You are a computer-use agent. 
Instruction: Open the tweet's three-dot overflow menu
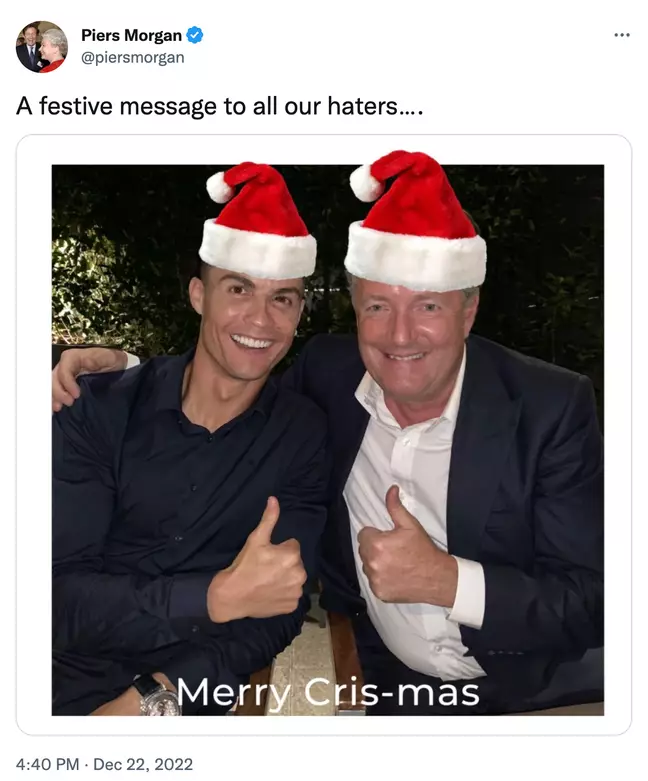click(x=622, y=35)
